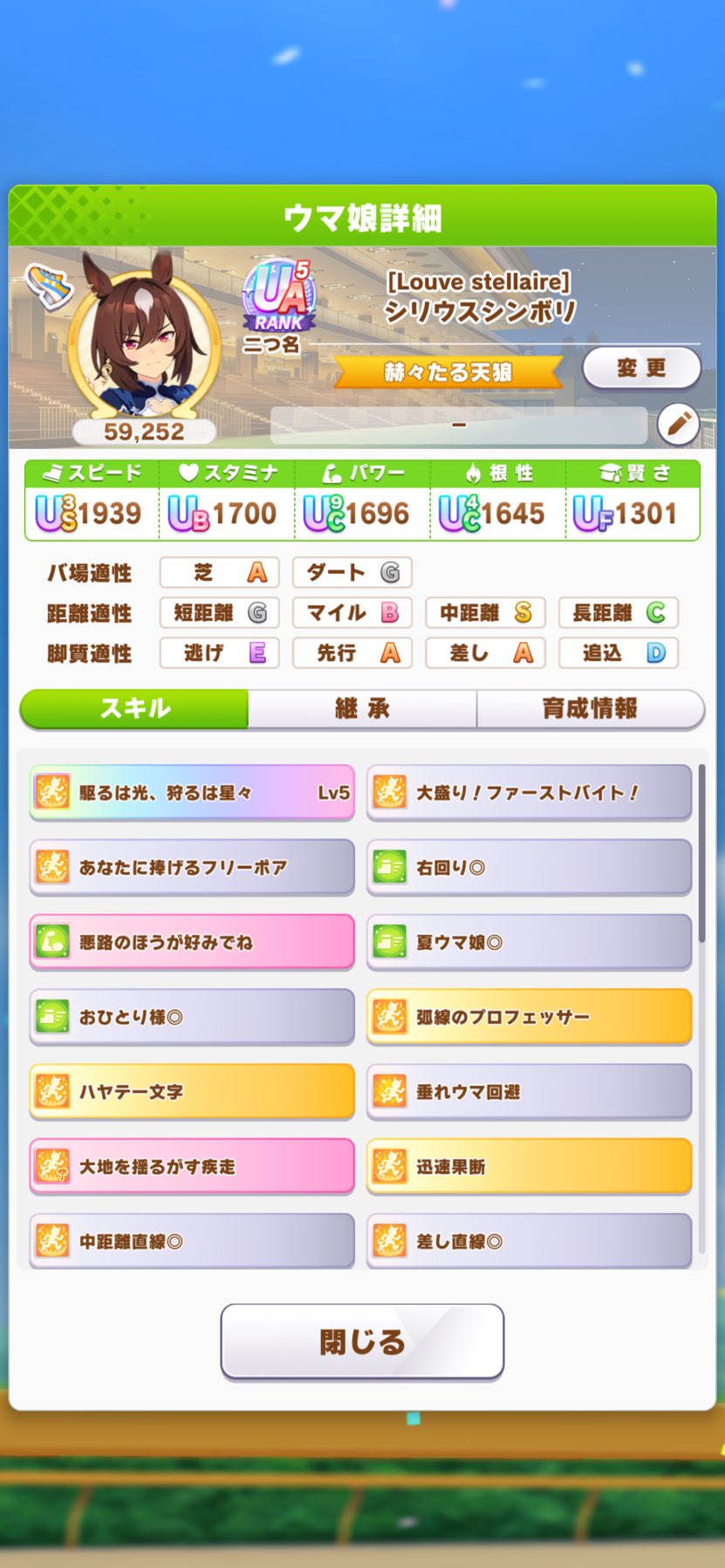Tap the 右回り◎ skill
725x1568 pixels.
pos(529,868)
